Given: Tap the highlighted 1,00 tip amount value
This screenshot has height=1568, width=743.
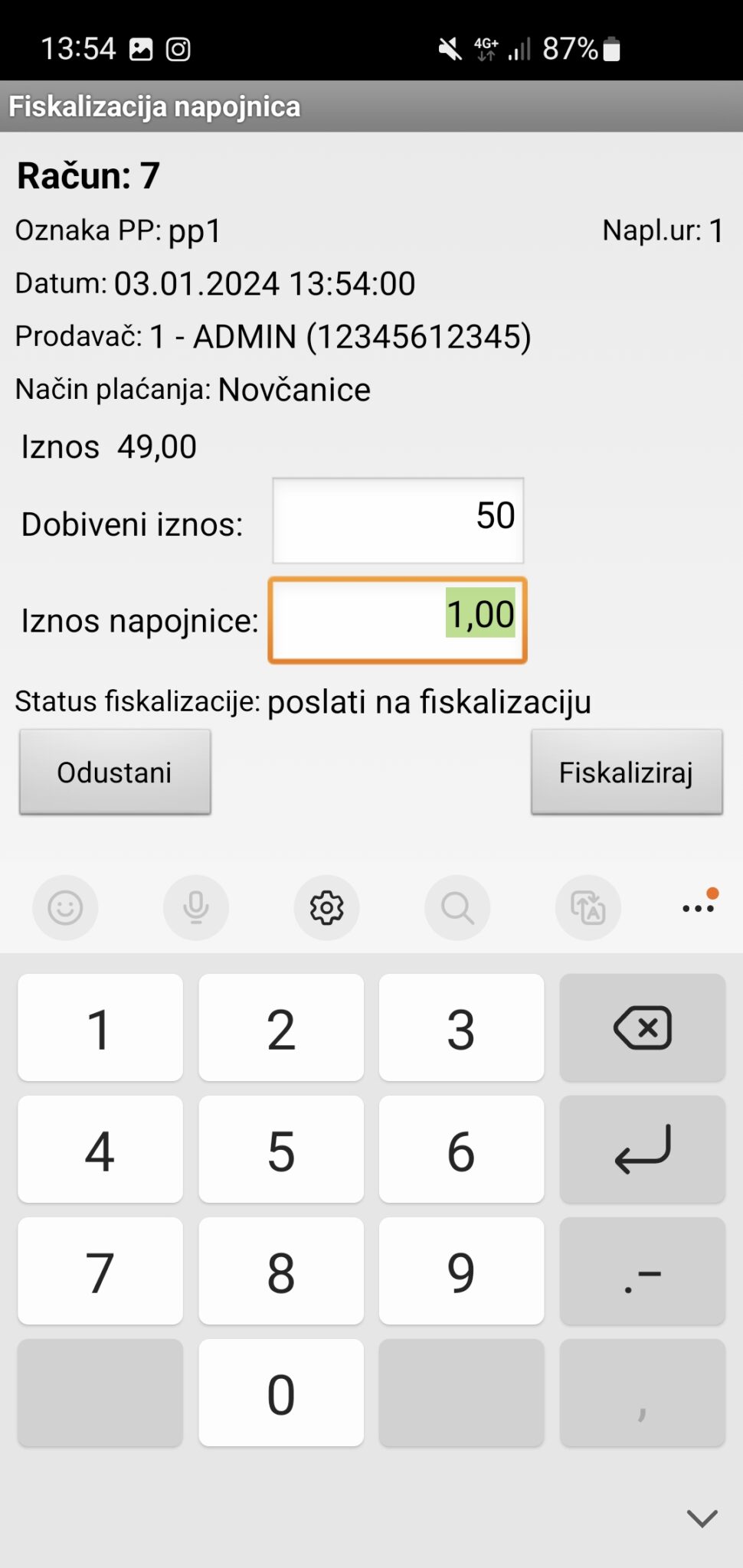Looking at the screenshot, I should [481, 614].
